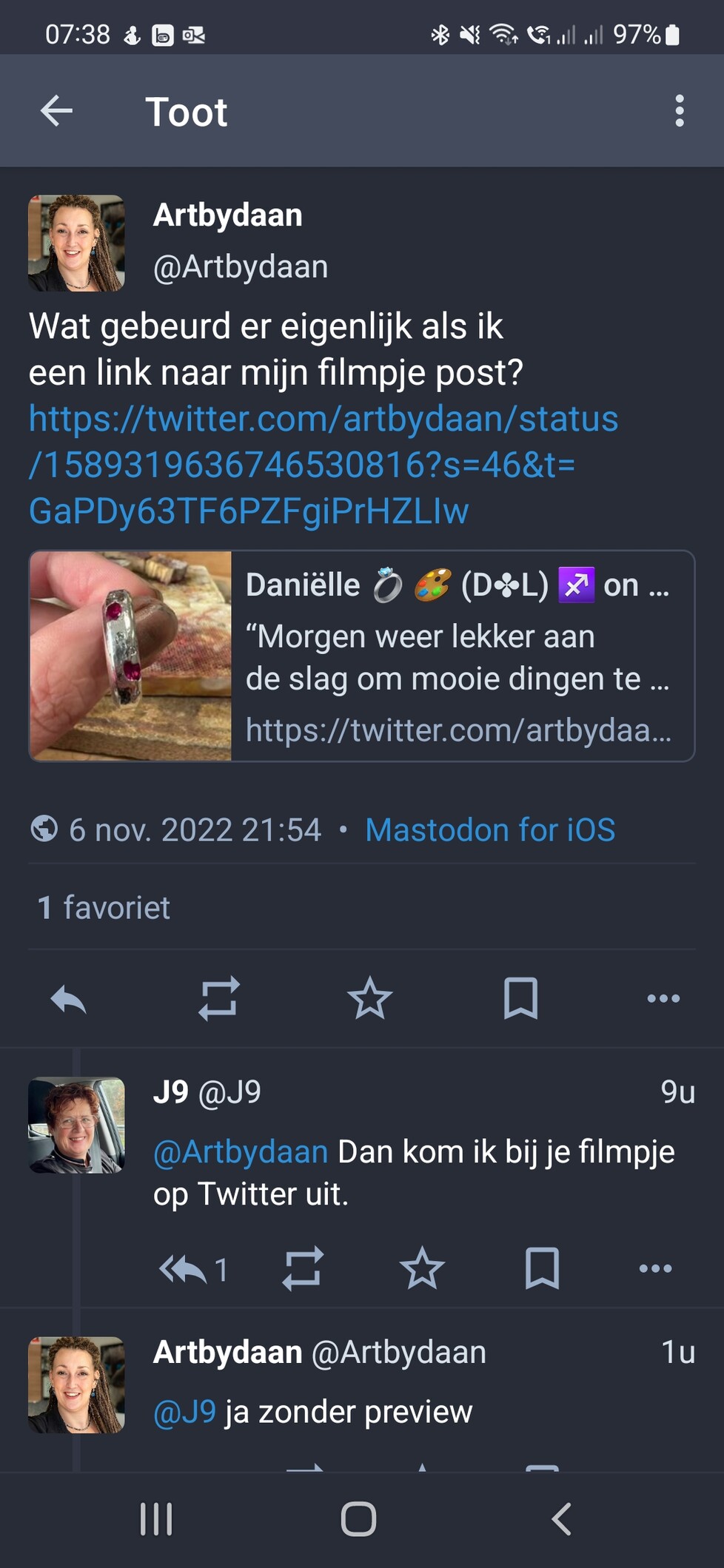This screenshot has height=1568, width=724.
Task: Open the twitter.com/artbydaan status link
Action: [323, 465]
